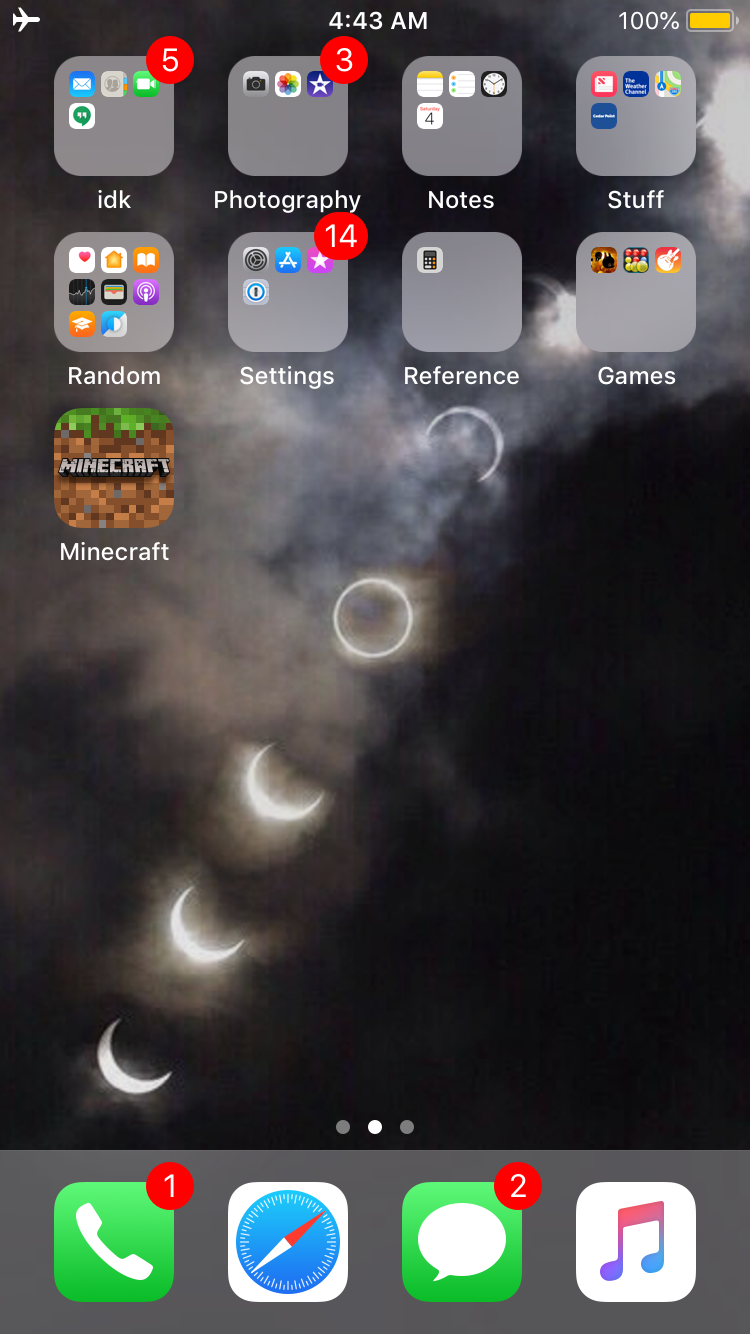Image resolution: width=750 pixels, height=1334 pixels.
Task: Open Messages app in dock
Action: coord(462,1242)
